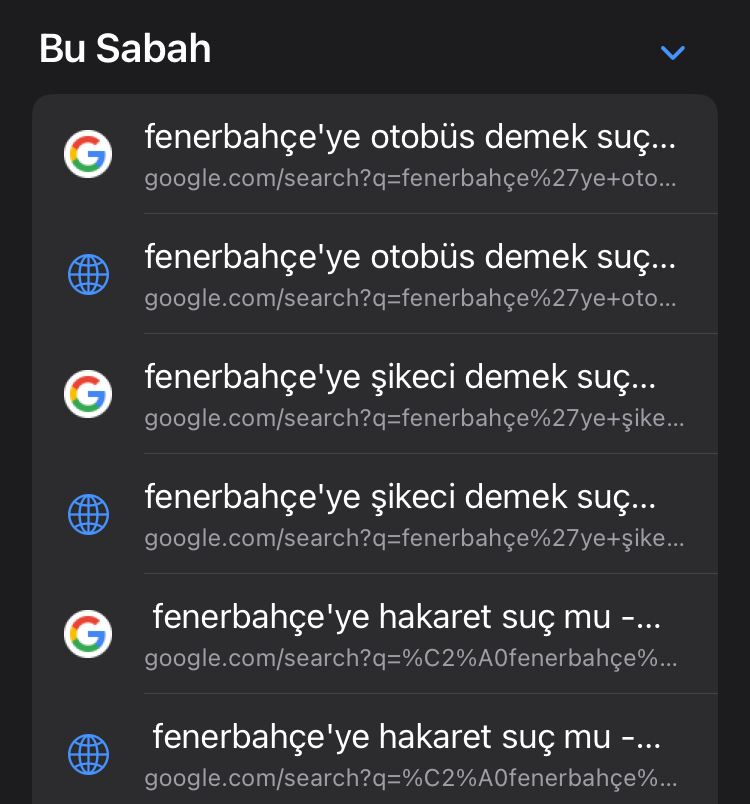
Task: Open the "otobüs demek suç" entry with Google icon
Action: pyautogui.click(x=410, y=154)
